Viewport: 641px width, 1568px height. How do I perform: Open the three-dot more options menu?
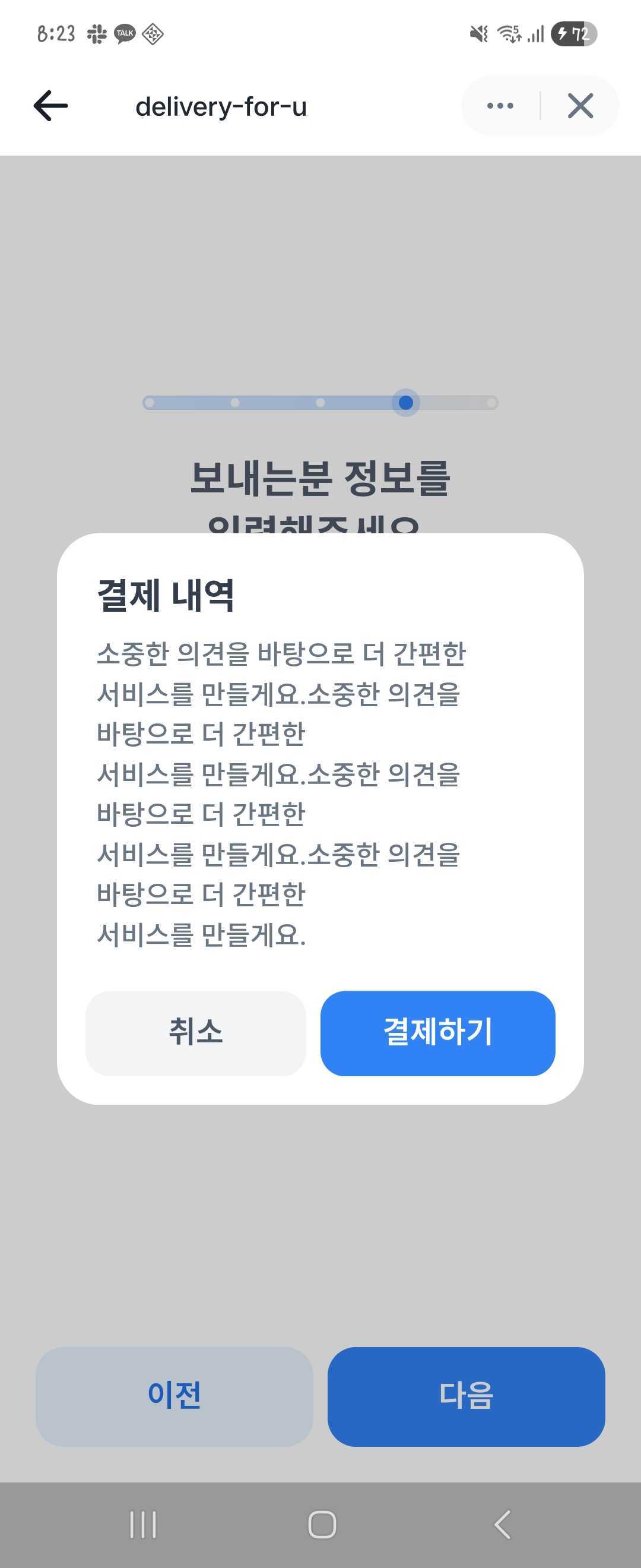pyautogui.click(x=500, y=106)
